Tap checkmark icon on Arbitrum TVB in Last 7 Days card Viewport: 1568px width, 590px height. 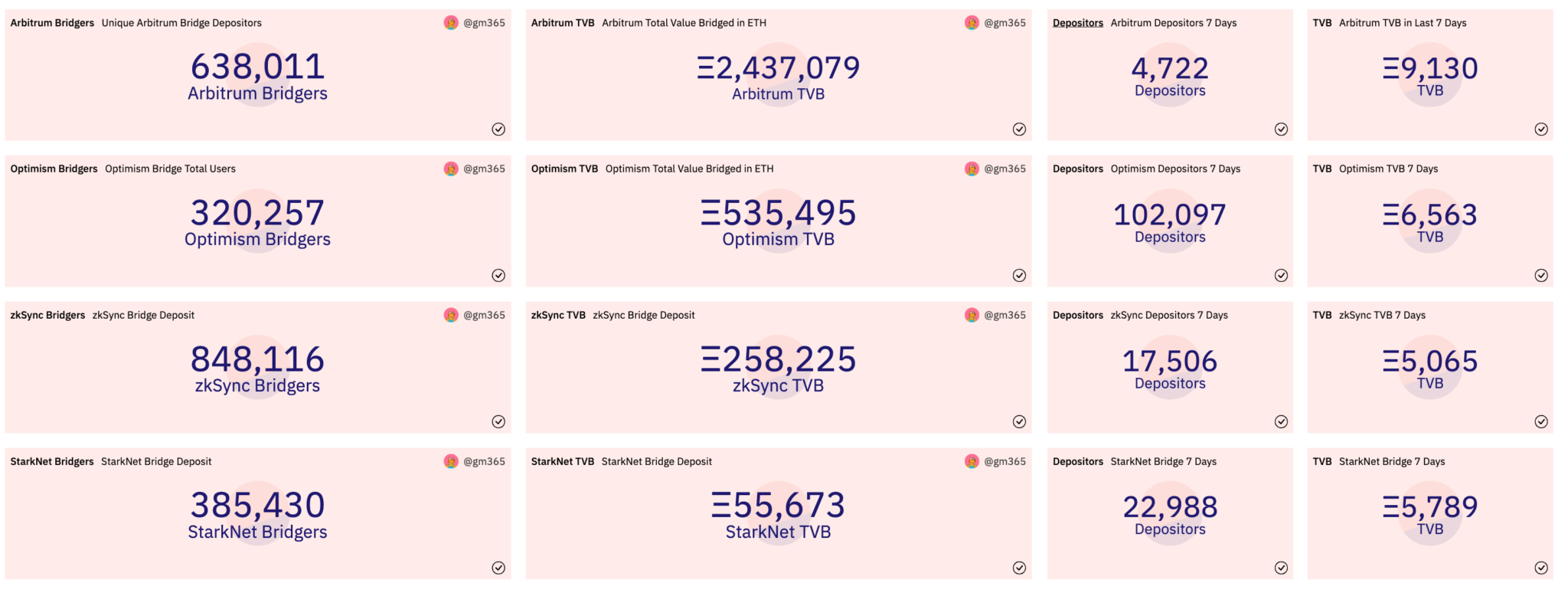click(x=1541, y=129)
